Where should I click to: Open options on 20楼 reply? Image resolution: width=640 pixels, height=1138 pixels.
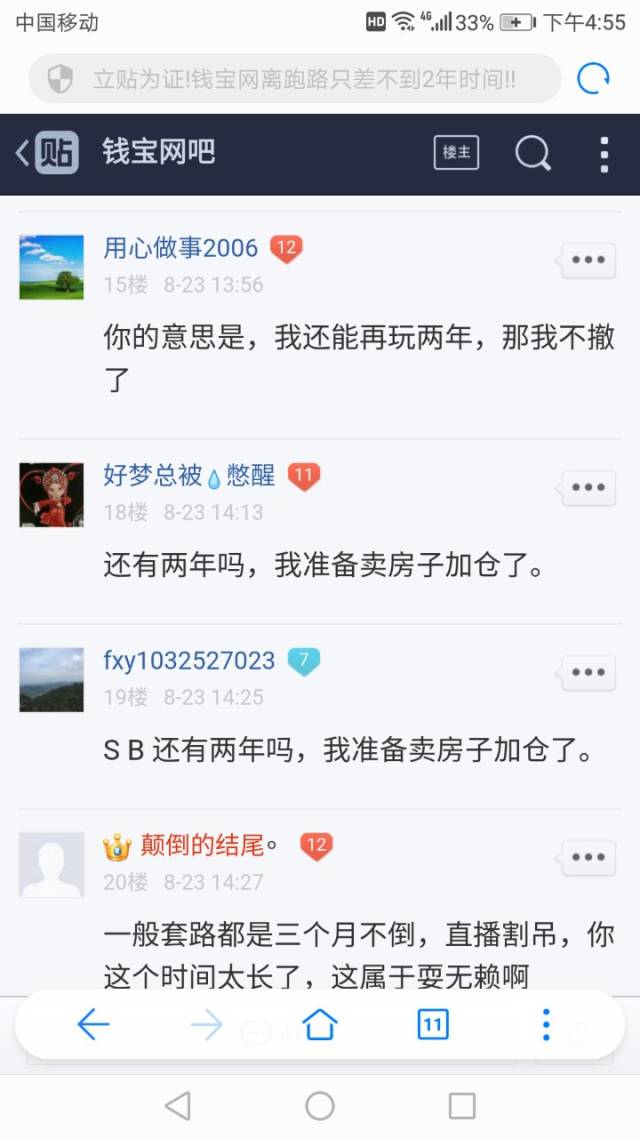click(588, 857)
